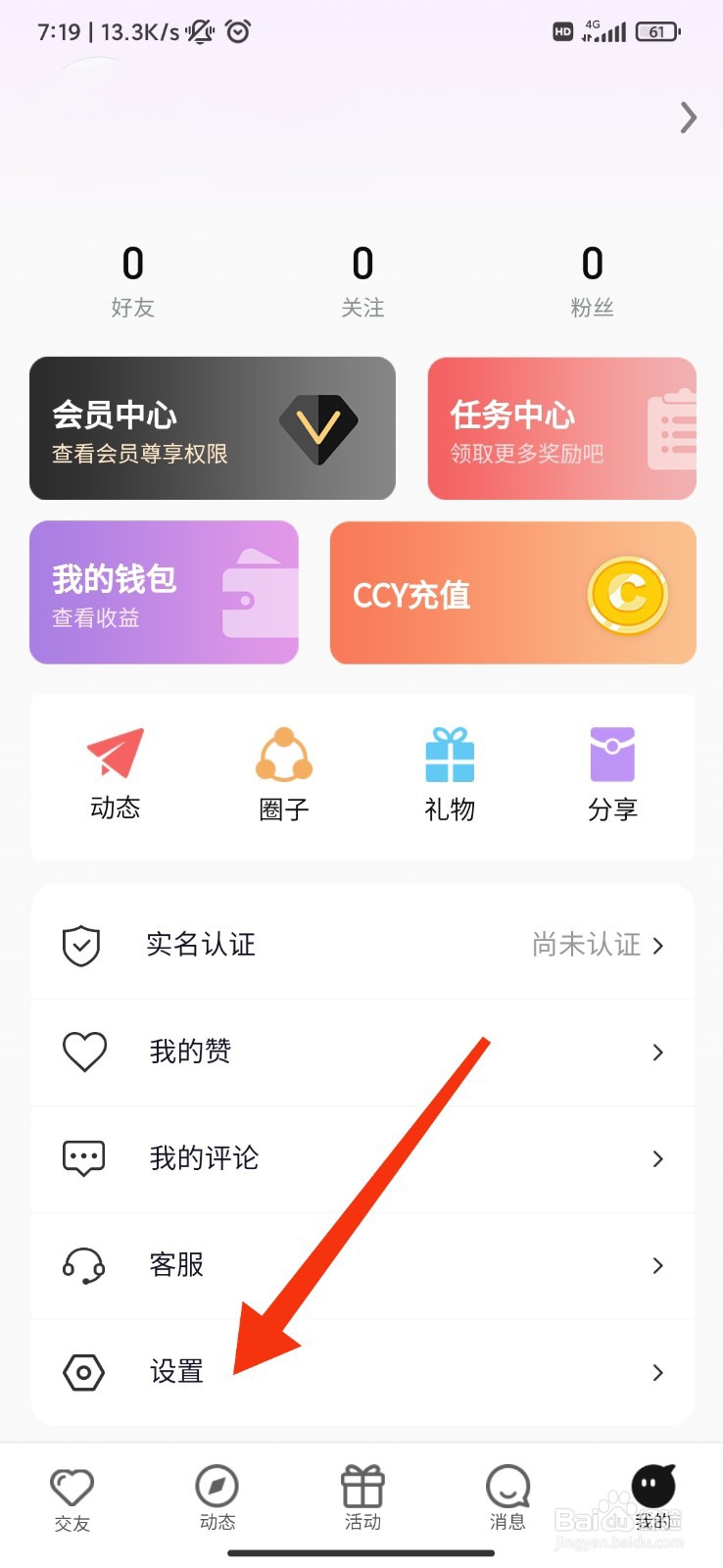Tap the 粉丝 follower count
723x1568 pixels.
[592, 279]
